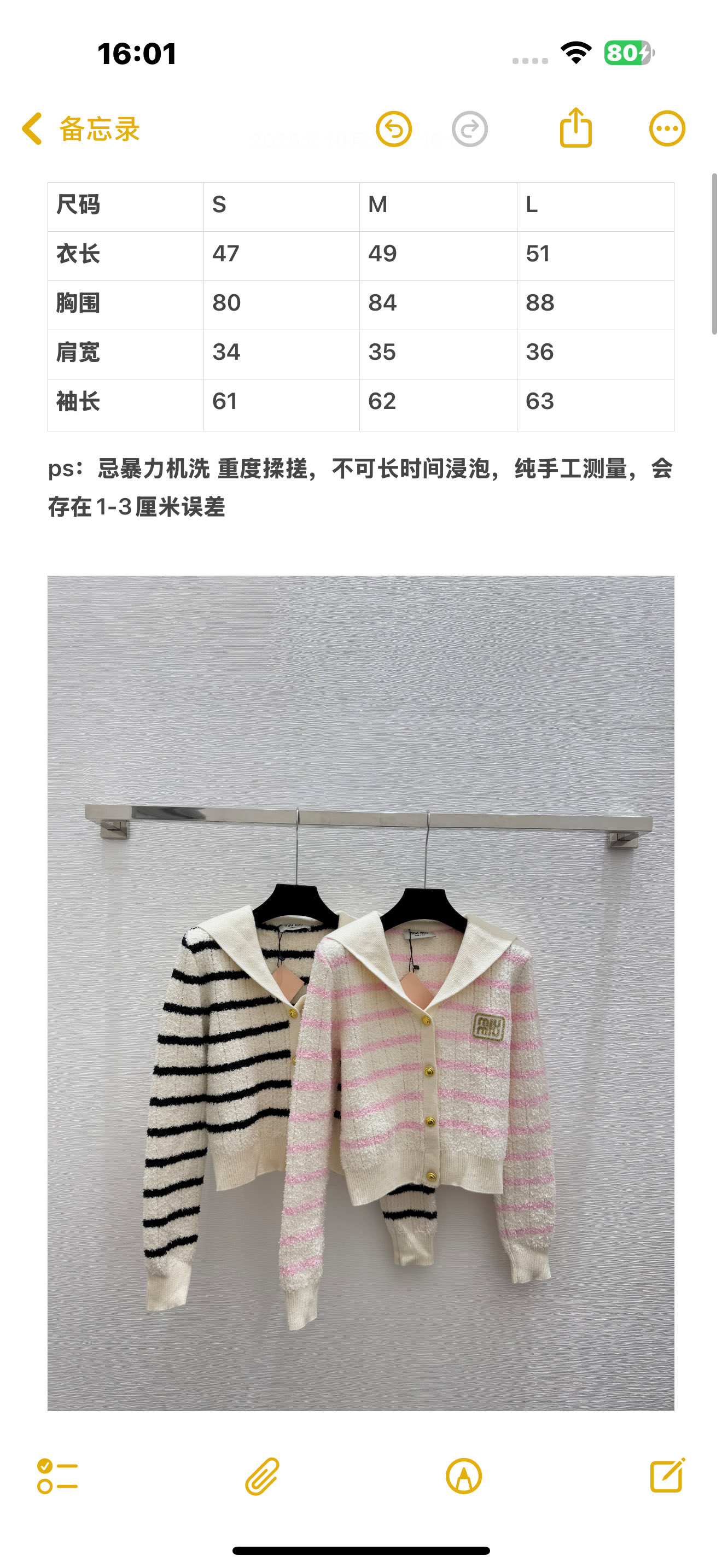Open the cardigan photo in the note
This screenshot has height=1568, width=722.
(x=361, y=993)
